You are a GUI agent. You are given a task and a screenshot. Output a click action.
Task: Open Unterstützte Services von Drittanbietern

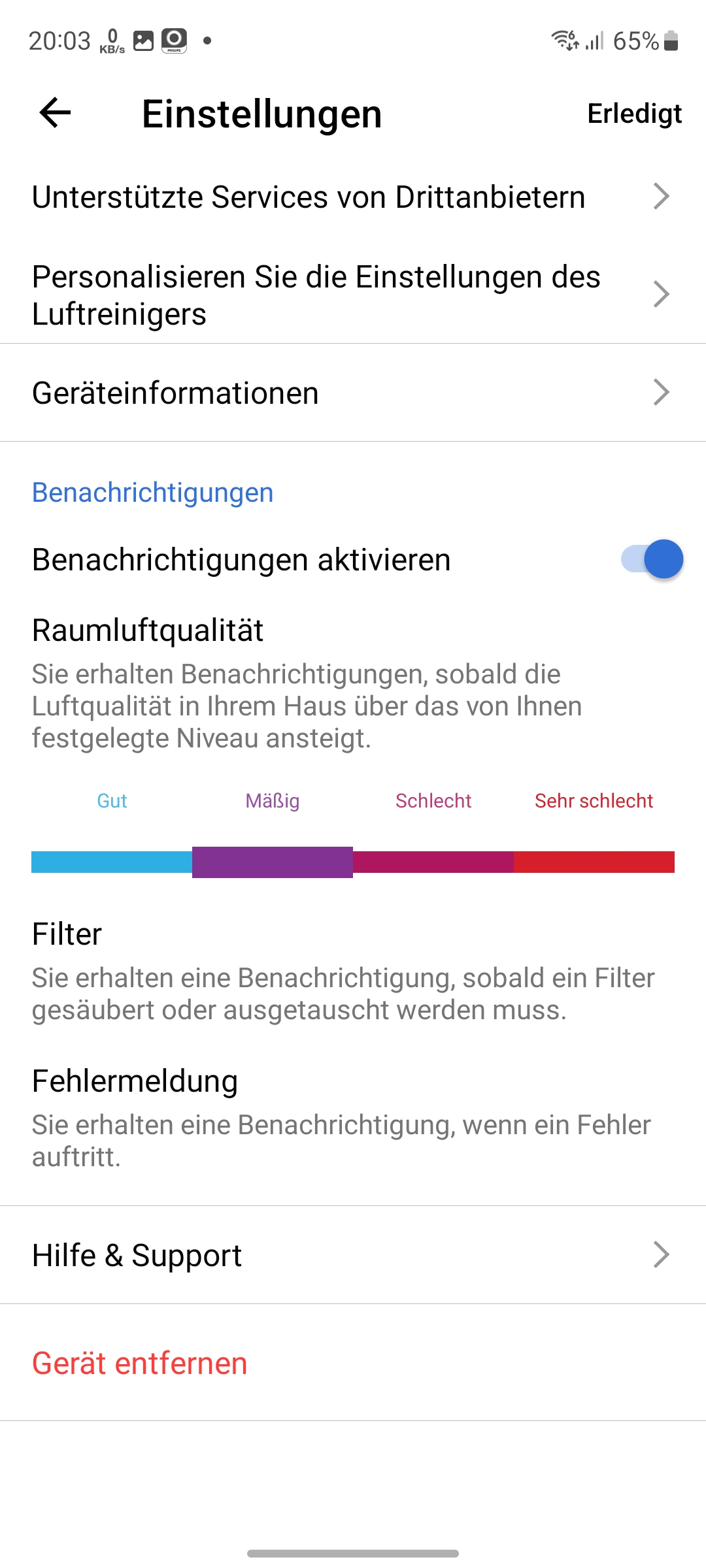353,197
